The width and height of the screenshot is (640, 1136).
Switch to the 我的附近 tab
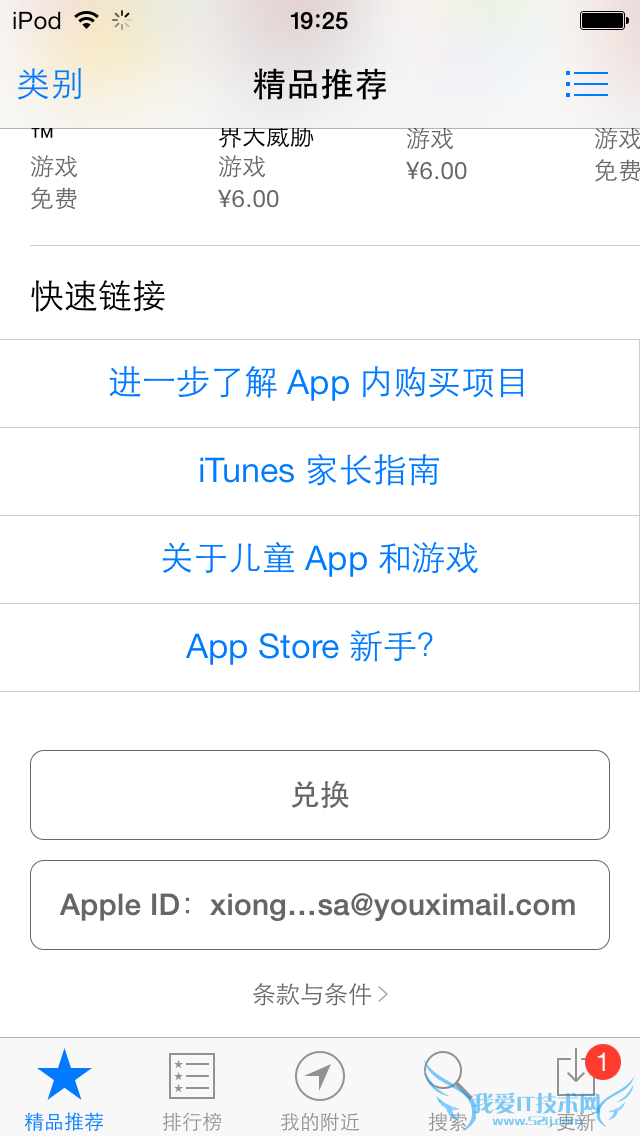click(320, 1090)
